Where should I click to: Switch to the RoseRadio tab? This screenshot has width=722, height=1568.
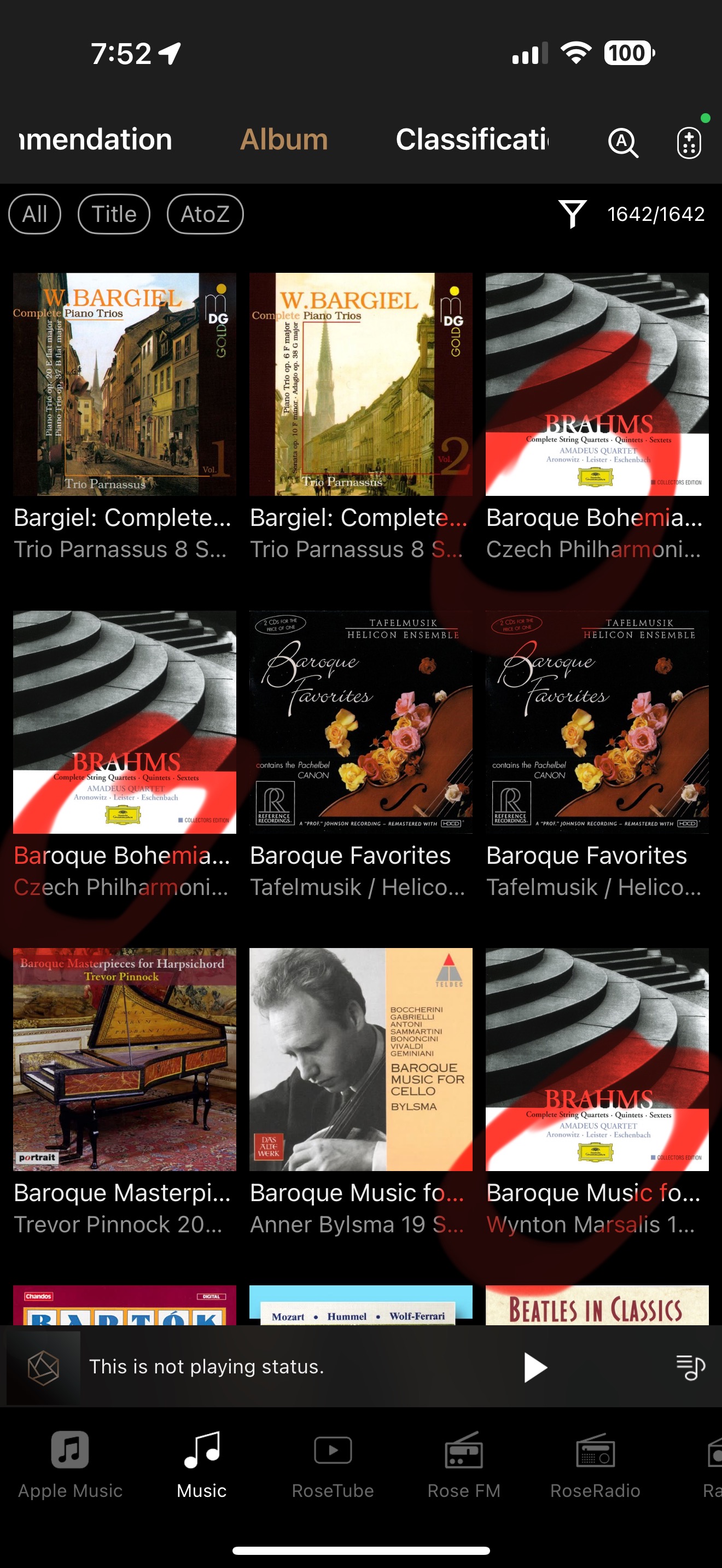click(595, 1465)
